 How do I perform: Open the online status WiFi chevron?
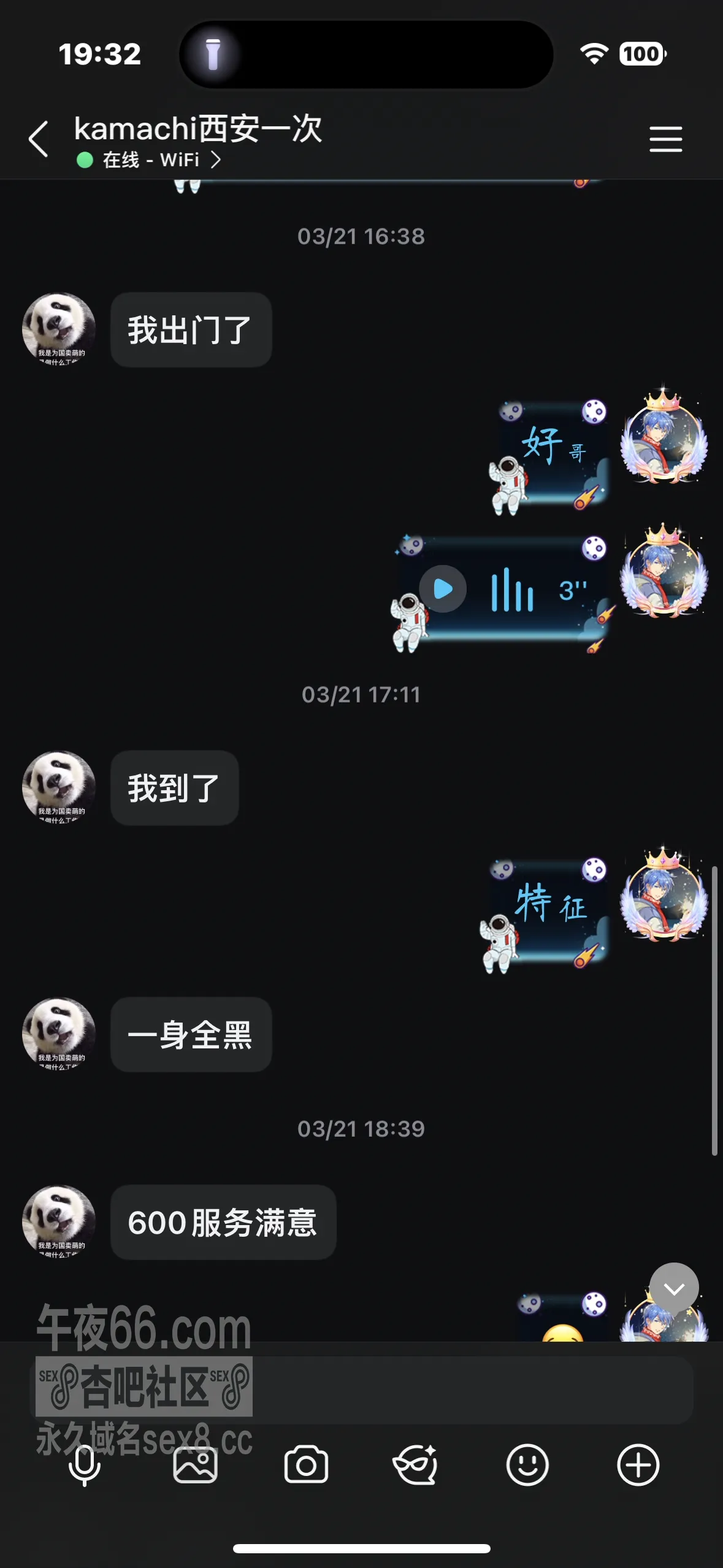point(215,160)
